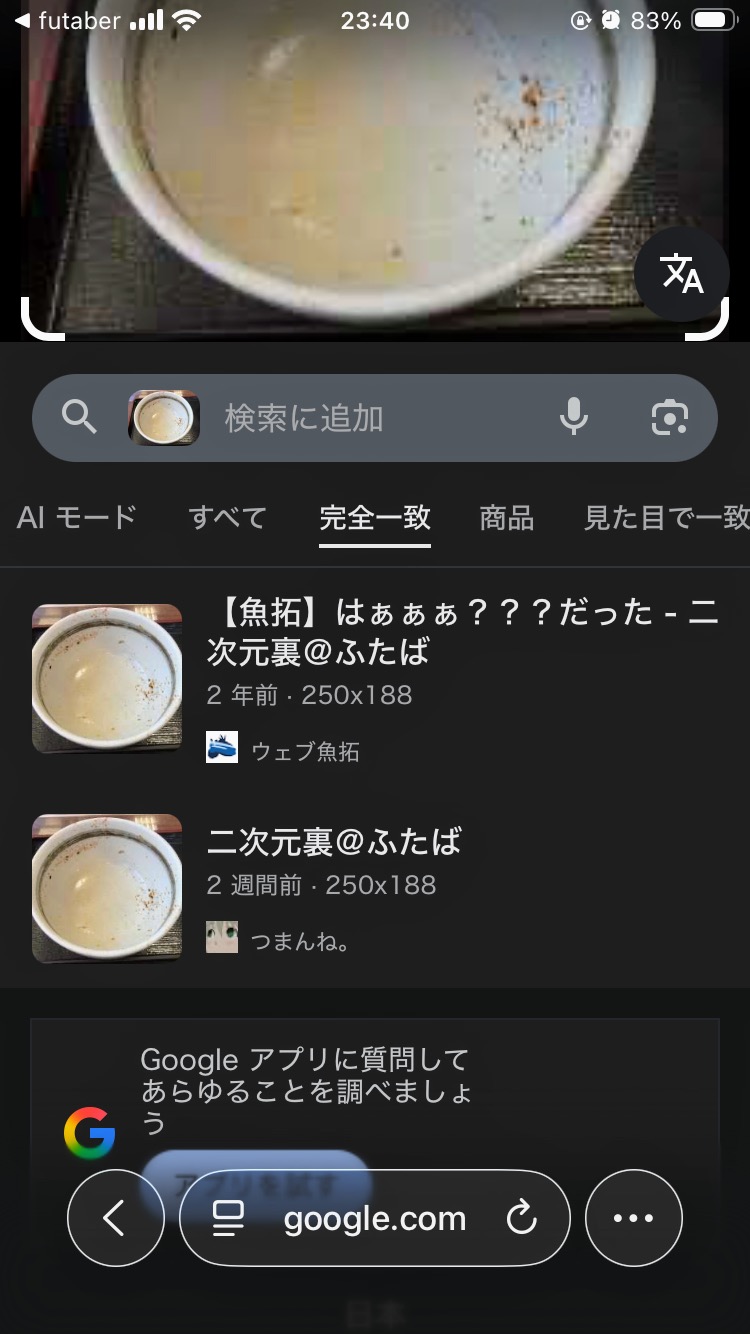
Task: Switch to the すべて tab
Action: [x=227, y=517]
